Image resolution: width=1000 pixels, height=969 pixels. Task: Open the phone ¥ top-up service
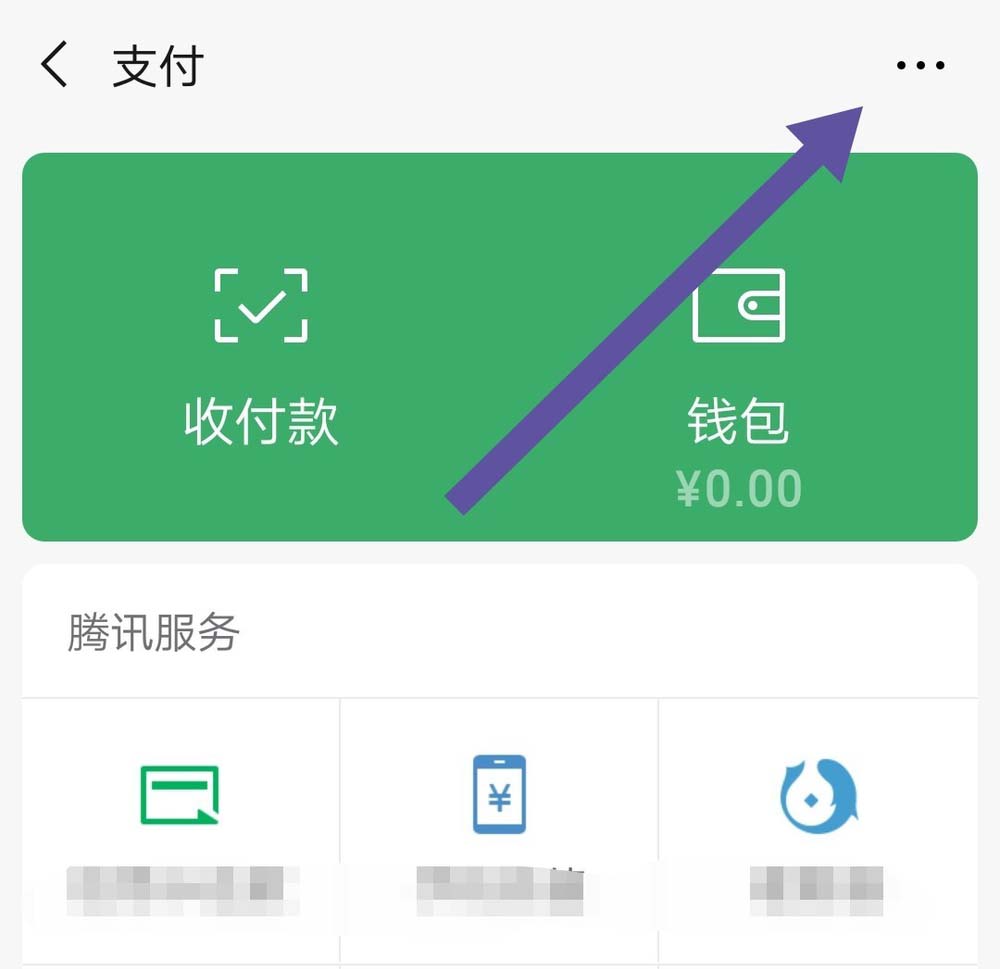(499, 820)
